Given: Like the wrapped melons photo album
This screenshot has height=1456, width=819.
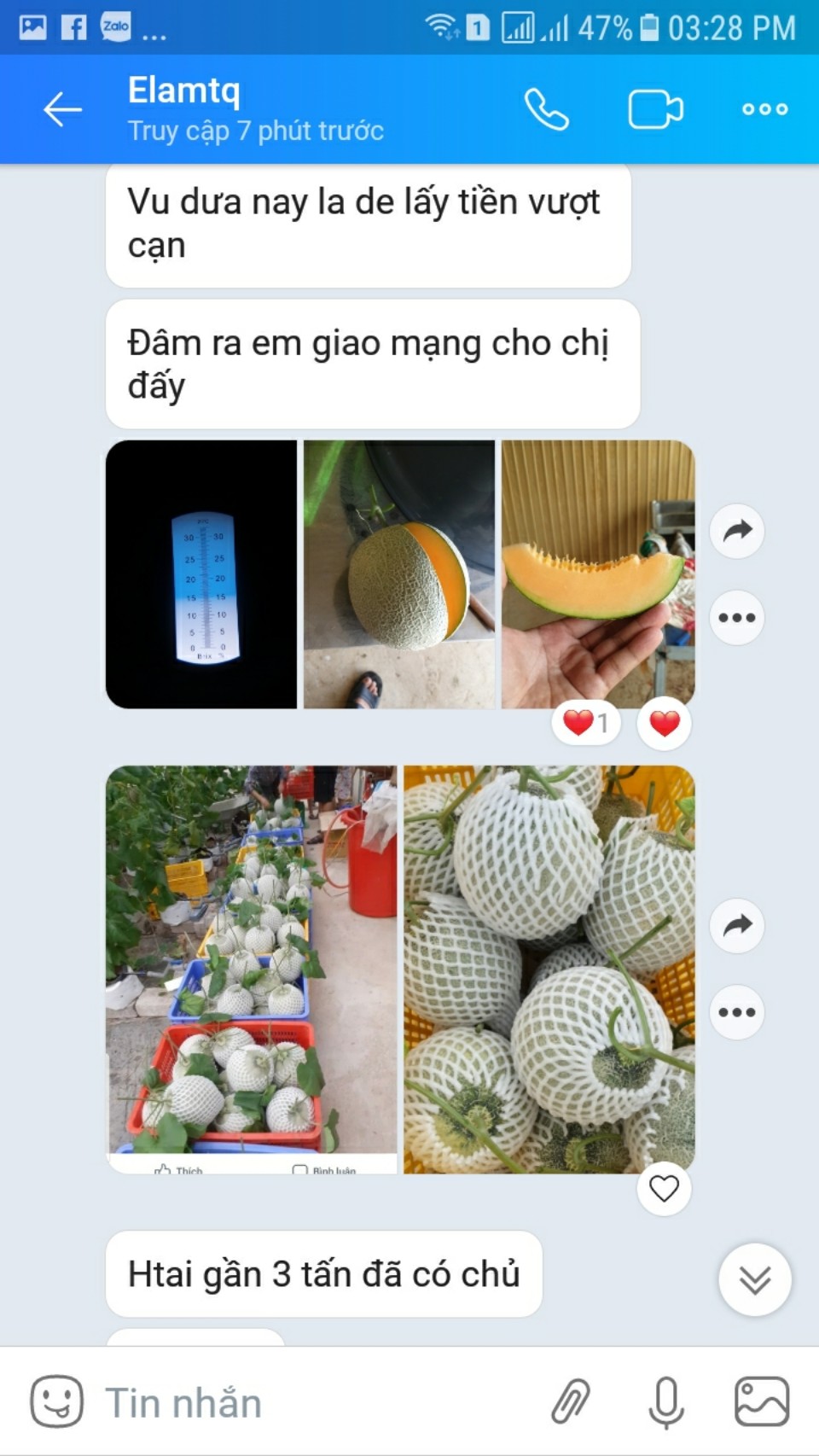Looking at the screenshot, I should [x=664, y=1188].
